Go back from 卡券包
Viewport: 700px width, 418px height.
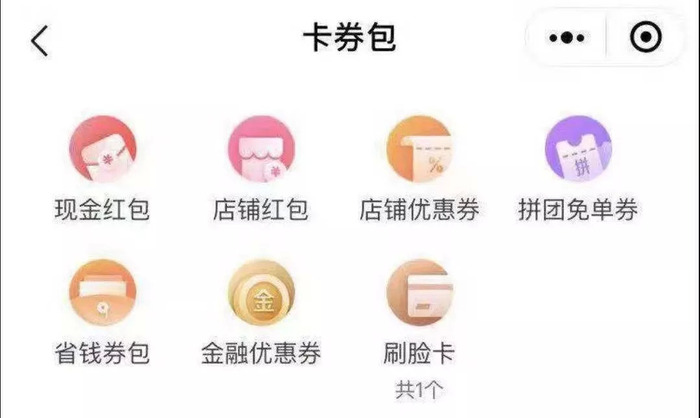point(40,40)
